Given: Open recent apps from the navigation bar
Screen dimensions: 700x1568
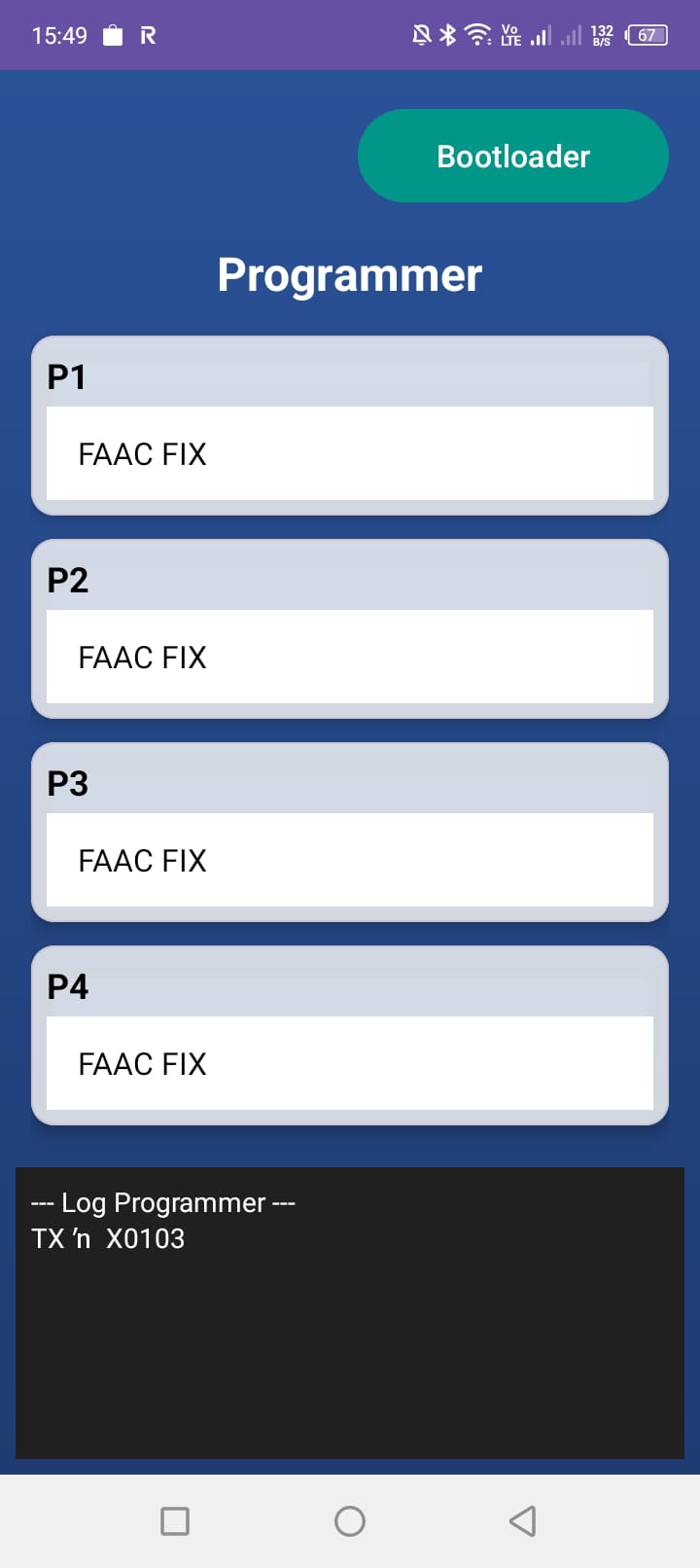Looking at the screenshot, I should click(x=175, y=1520).
